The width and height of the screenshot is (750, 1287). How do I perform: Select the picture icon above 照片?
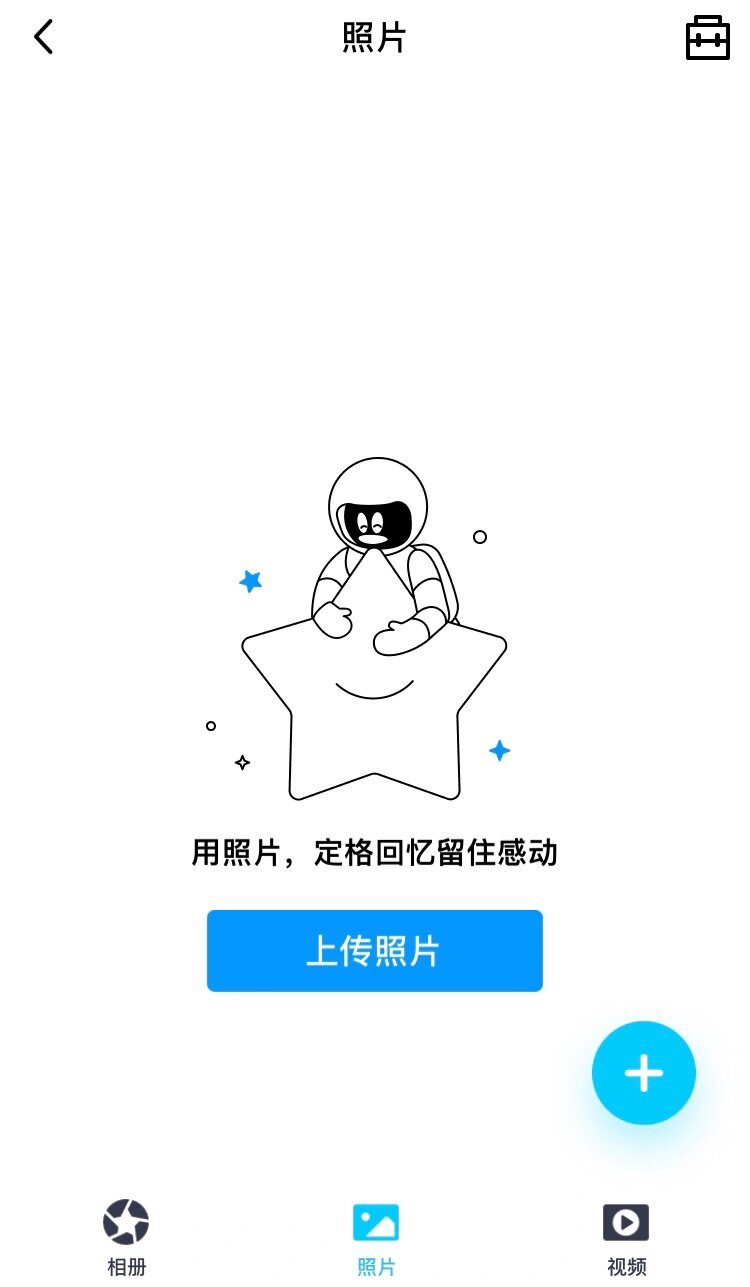pyautogui.click(x=375, y=1220)
